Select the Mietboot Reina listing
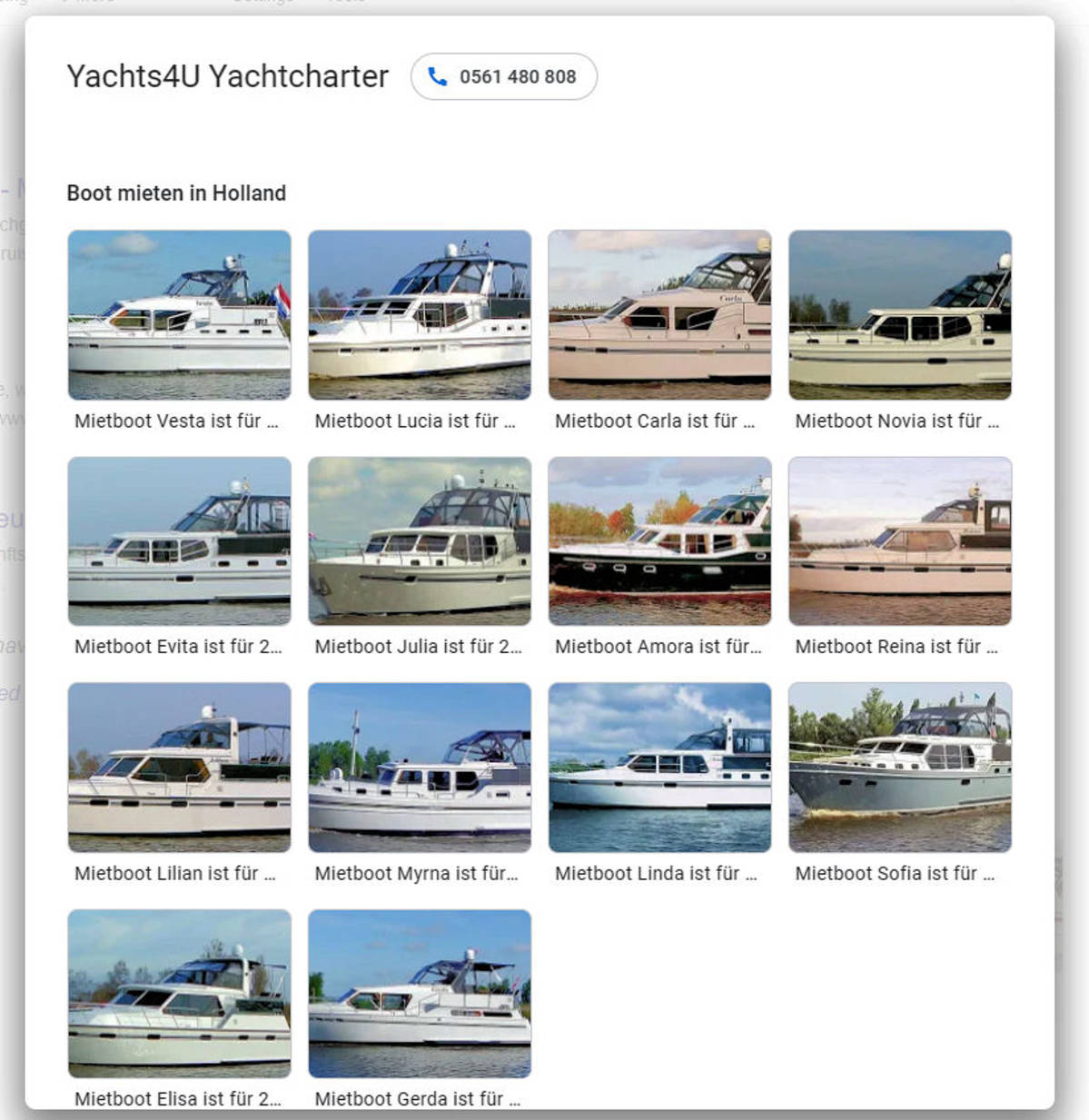Screen dimensions: 1089x1120 coord(899,541)
